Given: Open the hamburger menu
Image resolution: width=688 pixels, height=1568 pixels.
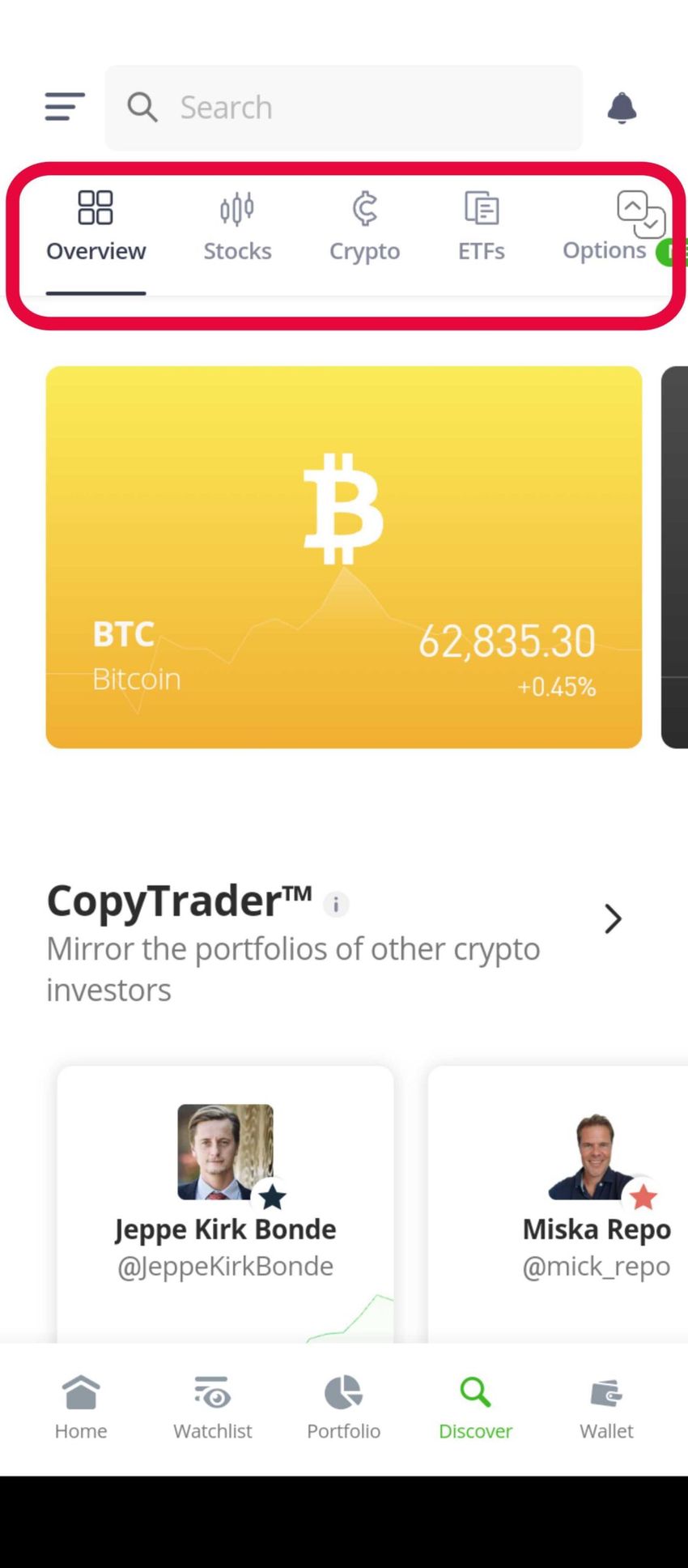Looking at the screenshot, I should pyautogui.click(x=65, y=107).
